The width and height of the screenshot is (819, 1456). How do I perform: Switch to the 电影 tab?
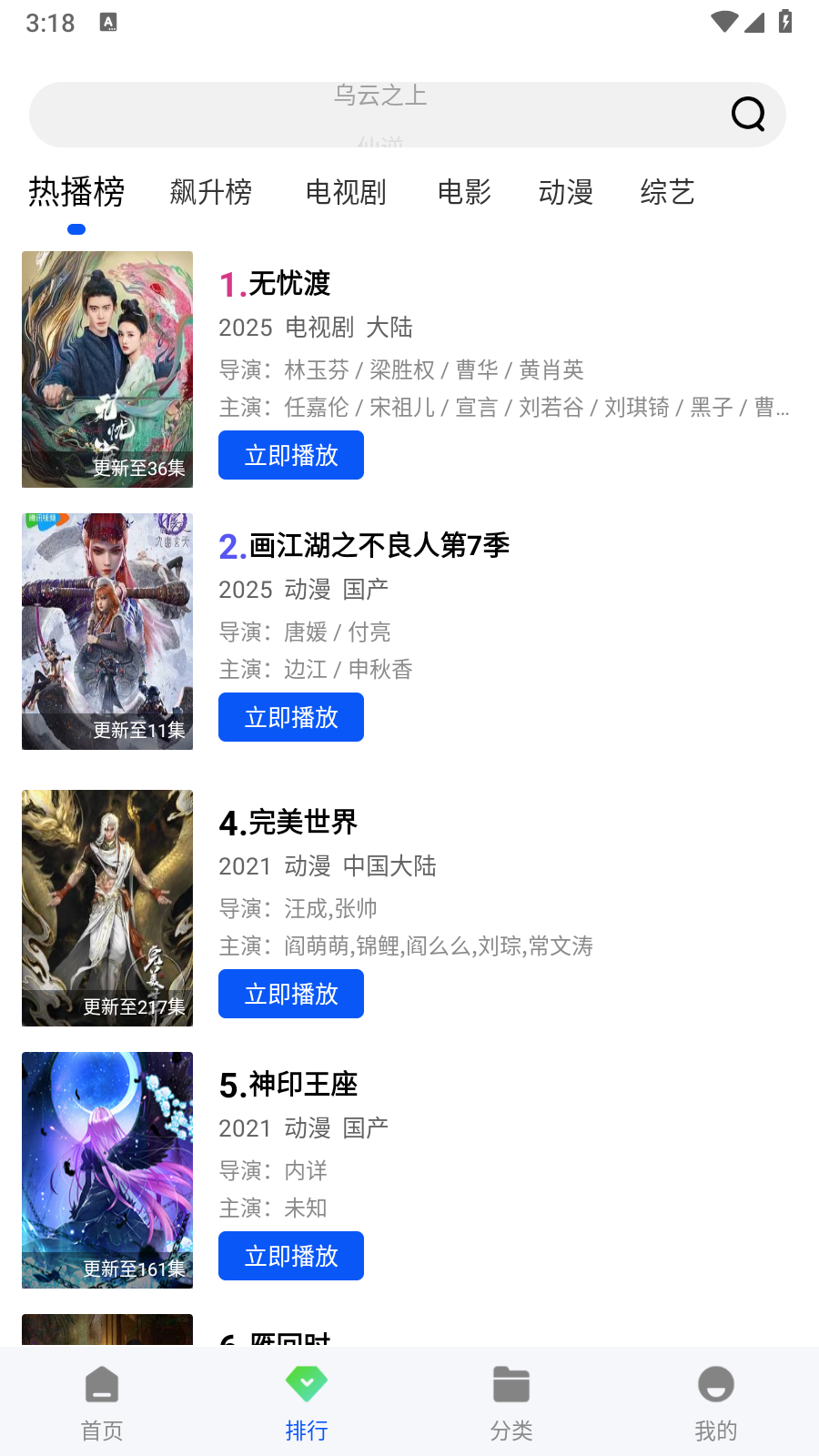tap(464, 192)
